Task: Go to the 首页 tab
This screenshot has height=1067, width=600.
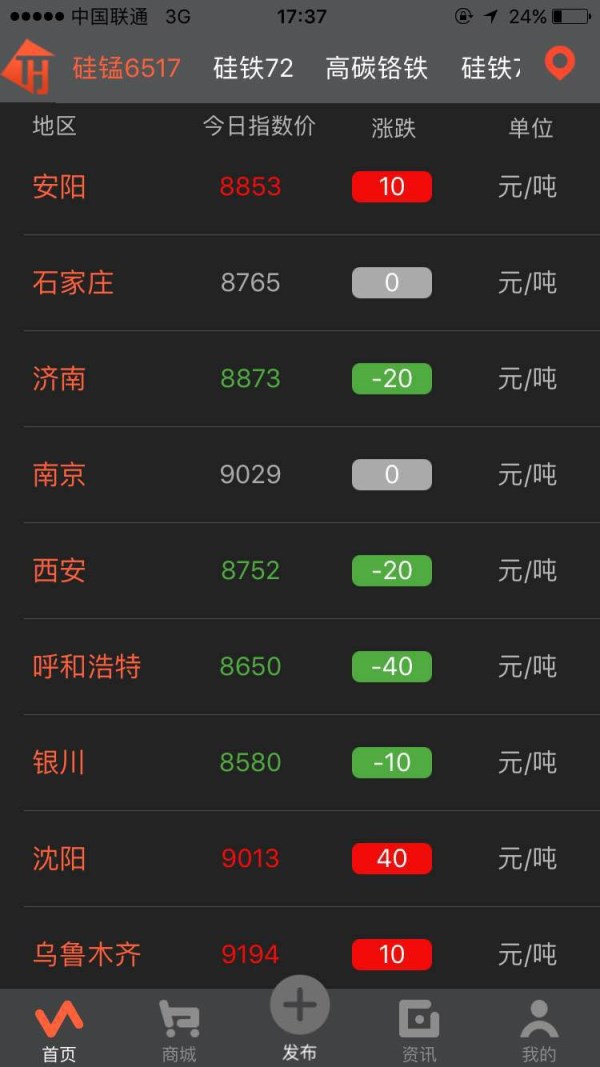Action: coord(59,1030)
